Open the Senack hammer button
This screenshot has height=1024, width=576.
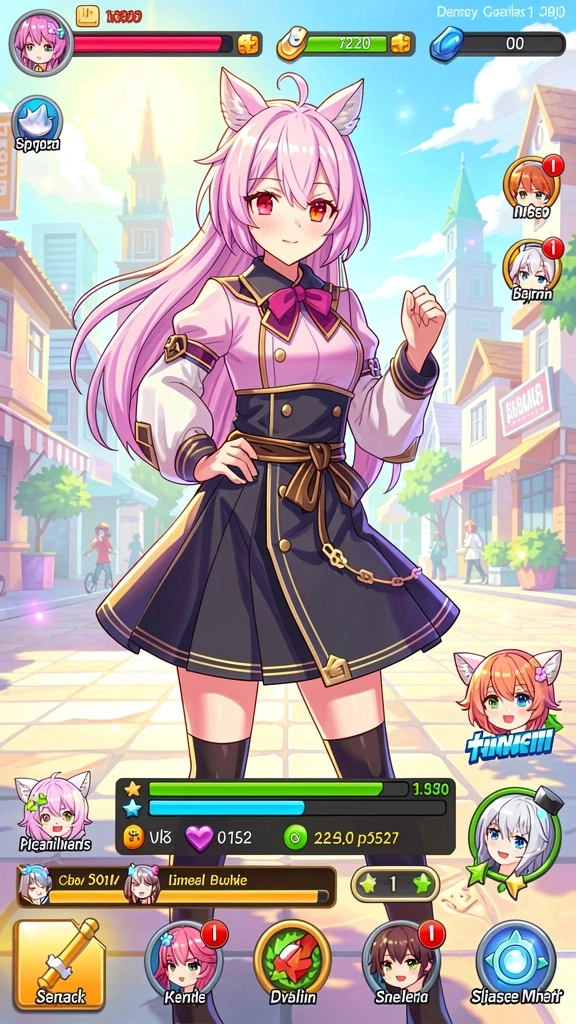coord(59,963)
